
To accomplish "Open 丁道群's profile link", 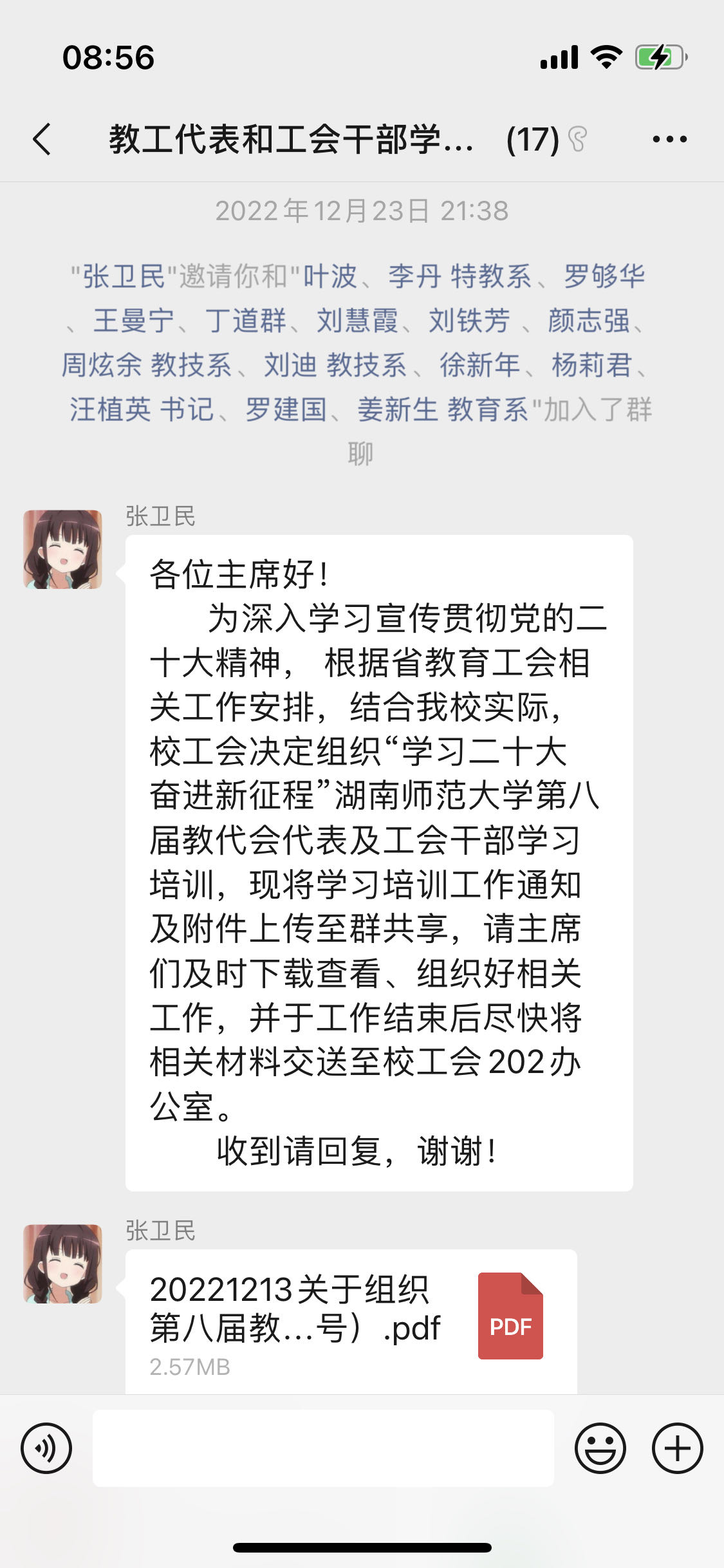I will click(x=245, y=321).
